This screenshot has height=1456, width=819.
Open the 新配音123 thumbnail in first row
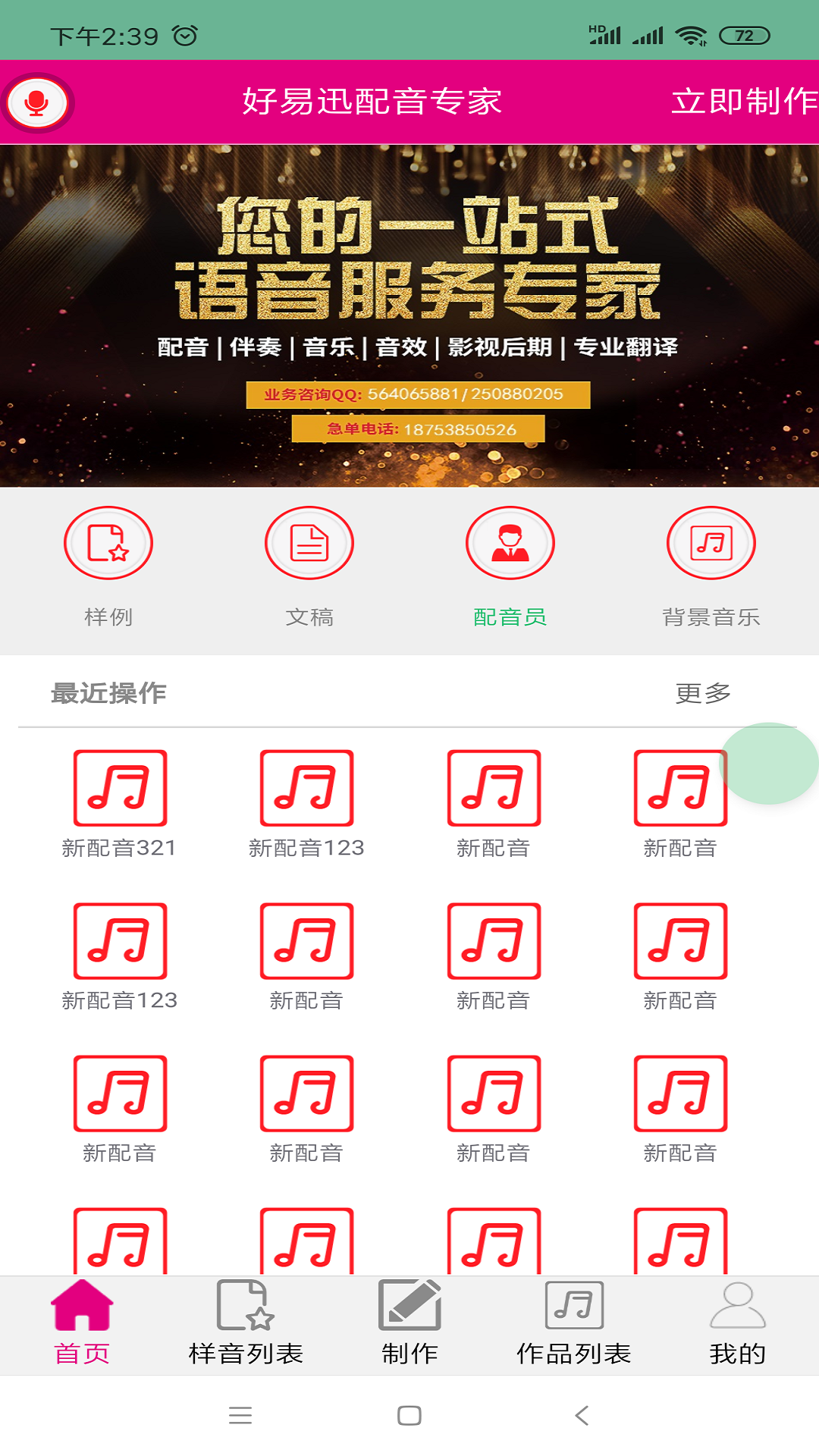point(306,787)
